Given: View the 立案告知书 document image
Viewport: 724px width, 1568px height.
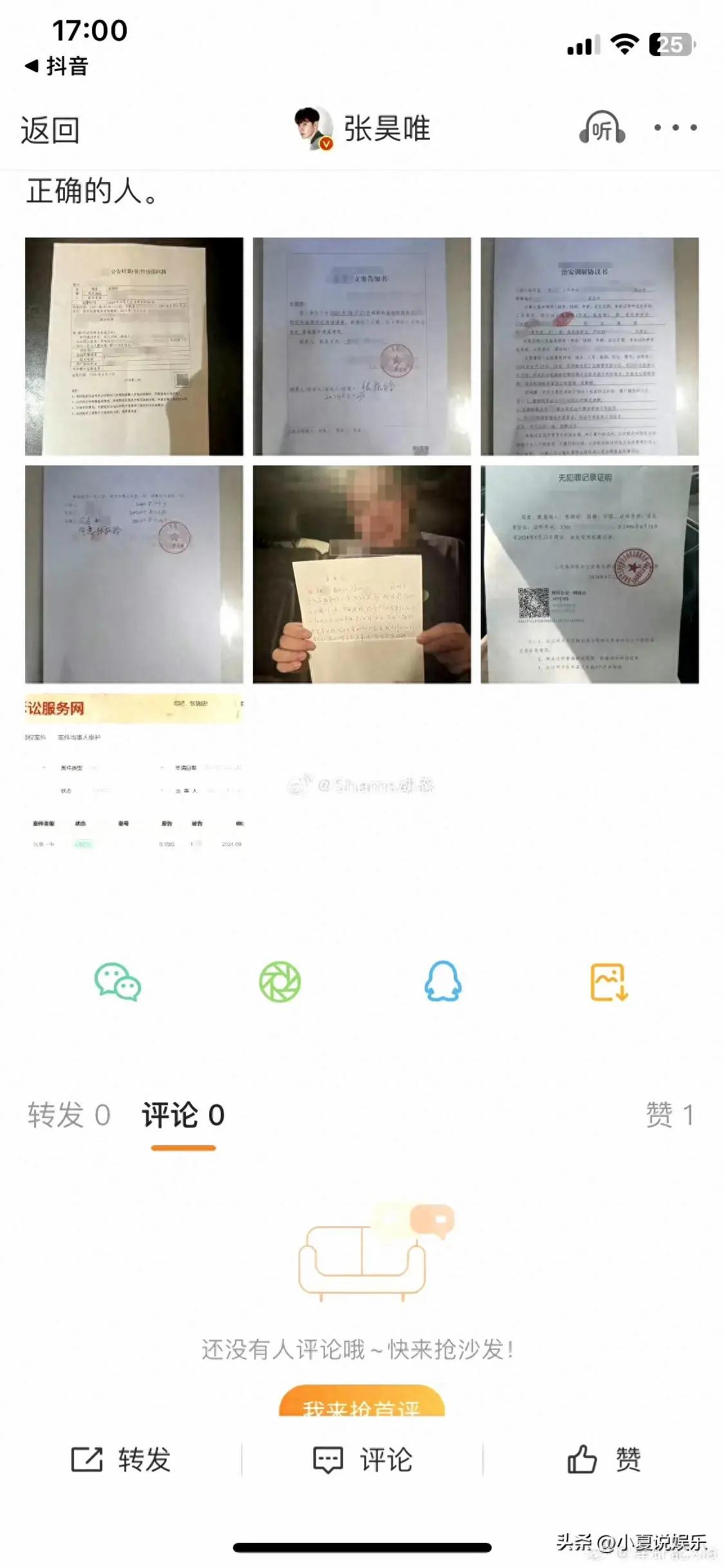Looking at the screenshot, I should tap(362, 346).
